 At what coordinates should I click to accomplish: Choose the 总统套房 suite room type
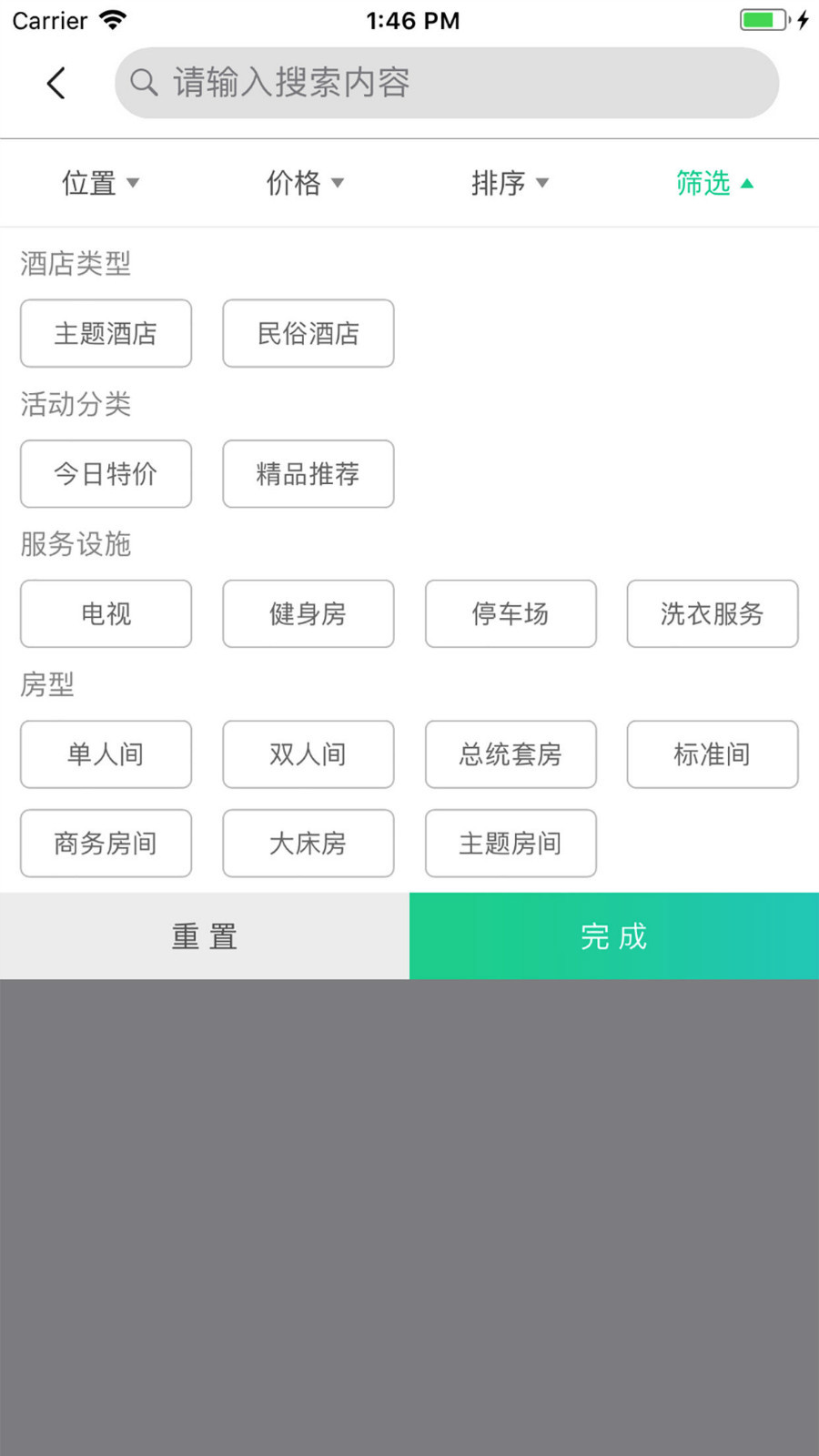tap(511, 753)
